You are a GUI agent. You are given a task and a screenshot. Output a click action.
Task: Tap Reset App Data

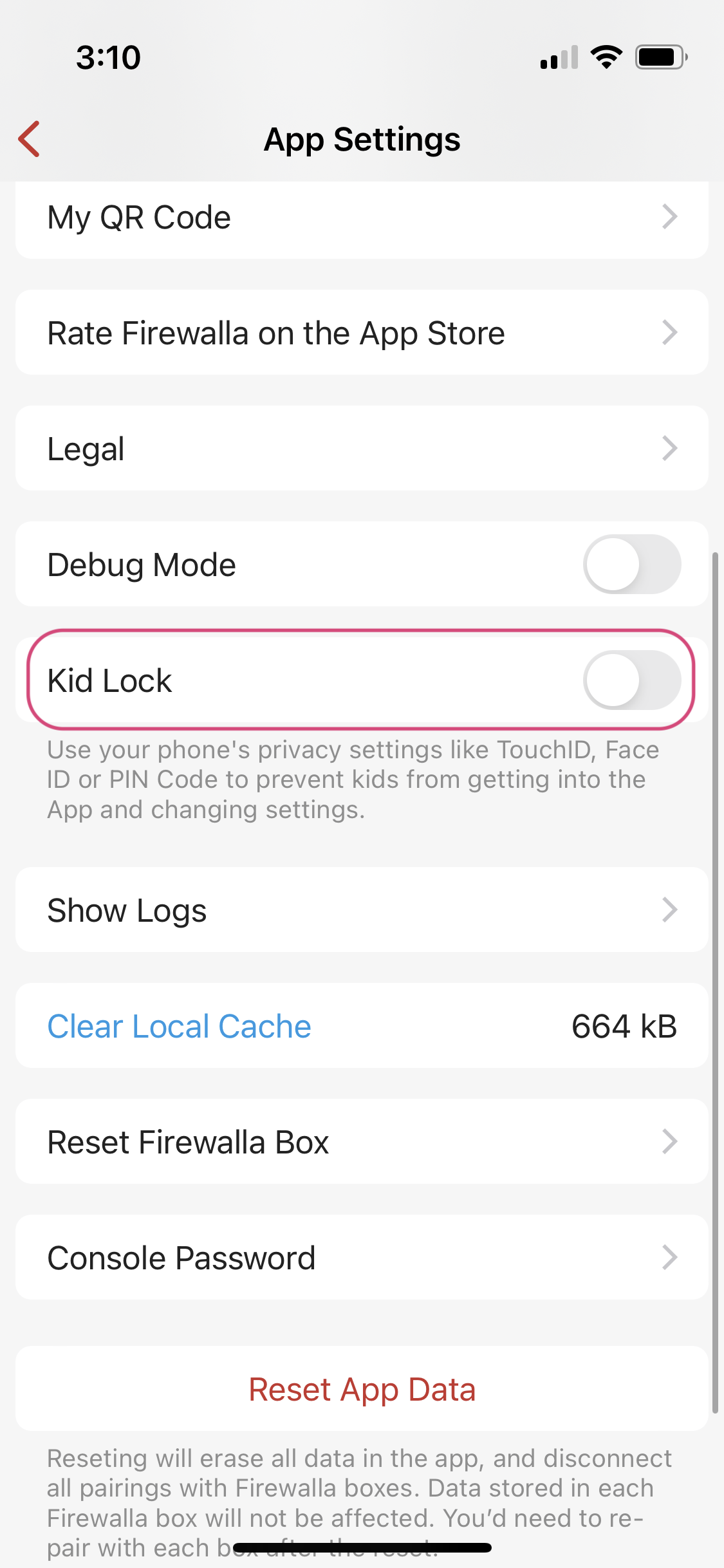coord(362,1388)
